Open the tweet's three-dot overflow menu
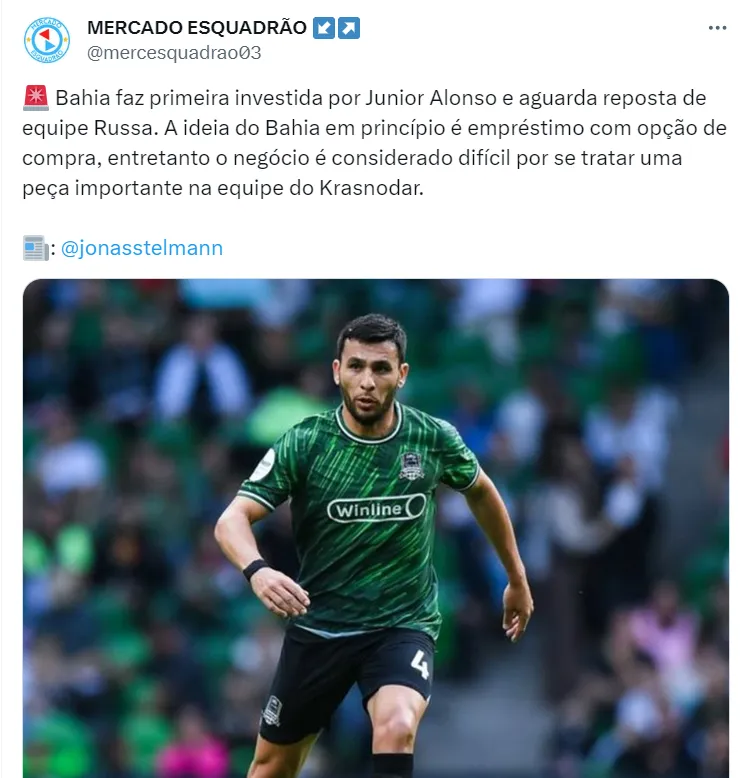Viewport: 746px width, 778px height. [x=717, y=28]
